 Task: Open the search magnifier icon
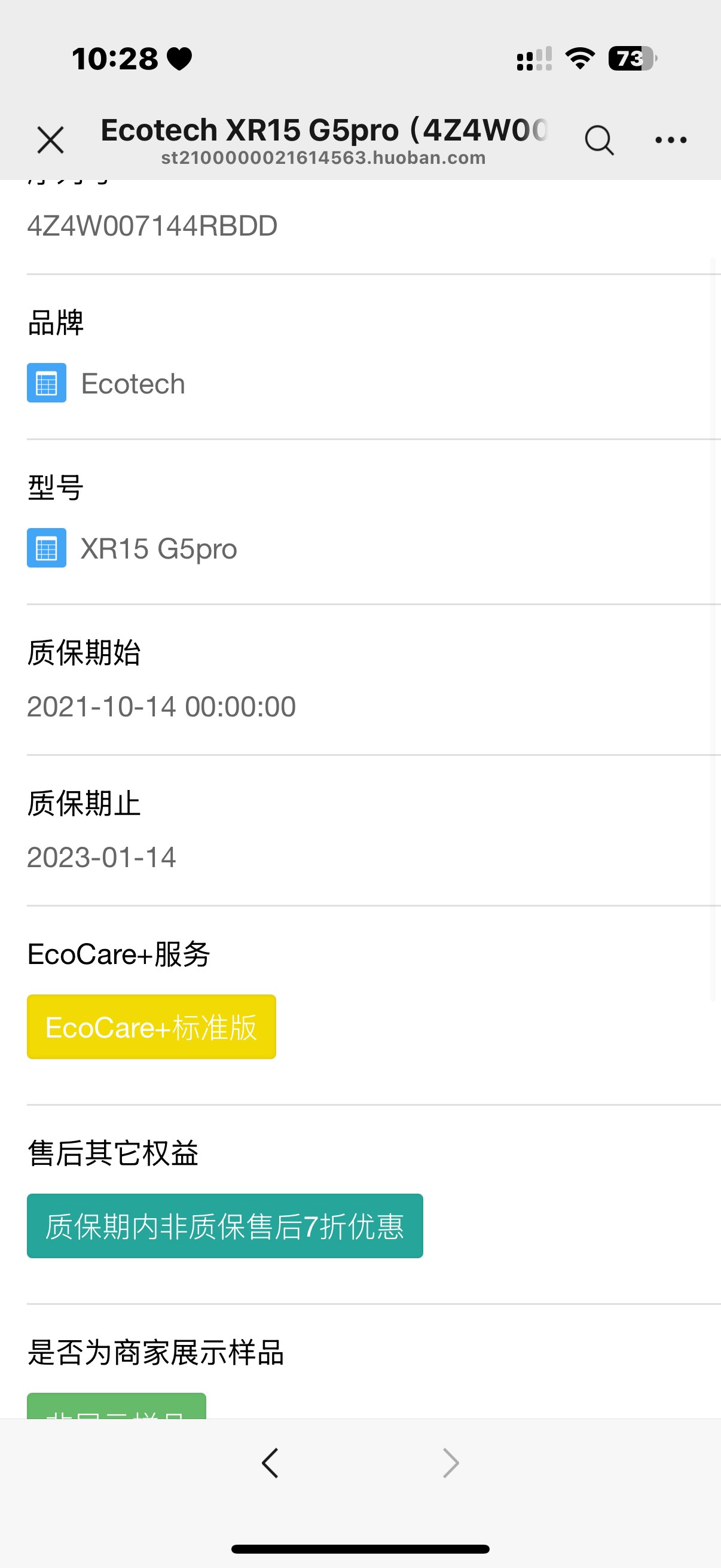click(x=599, y=141)
